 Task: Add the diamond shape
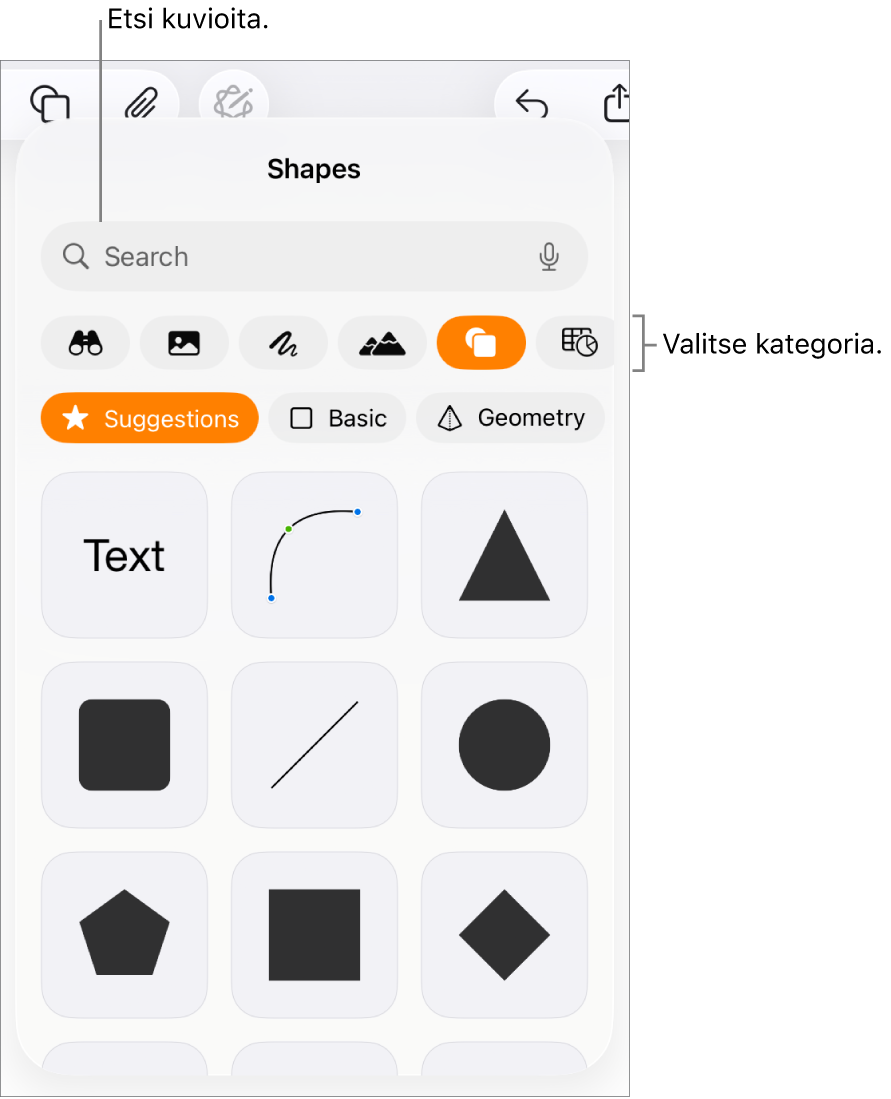504,935
